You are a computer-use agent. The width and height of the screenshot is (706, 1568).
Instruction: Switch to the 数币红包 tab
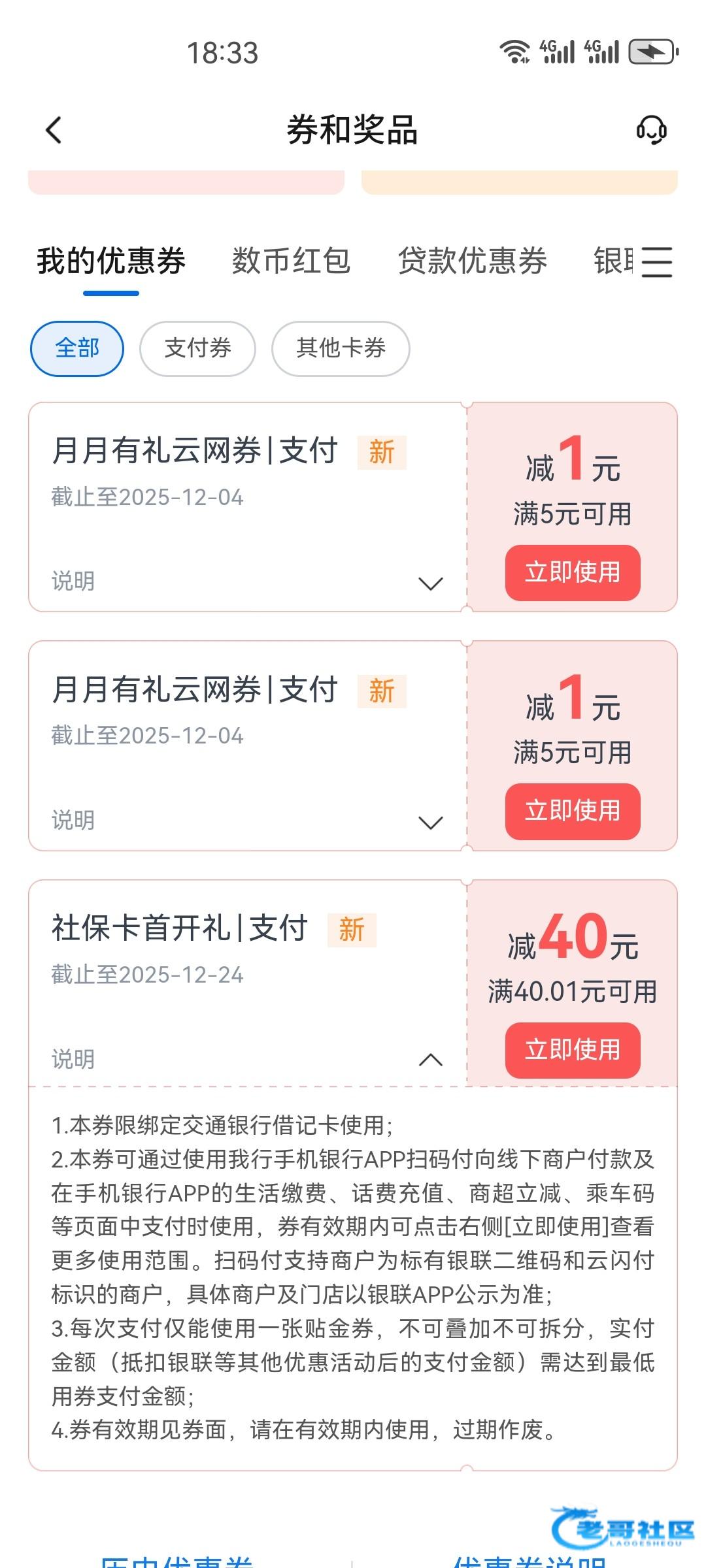291,261
